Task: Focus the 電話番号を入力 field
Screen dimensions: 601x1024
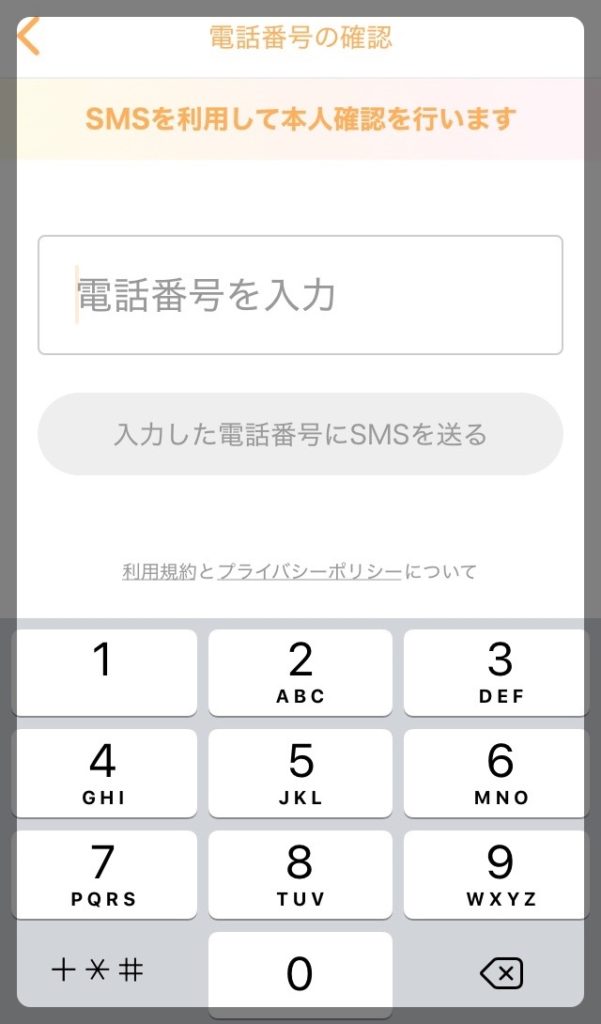Action: (x=300, y=295)
